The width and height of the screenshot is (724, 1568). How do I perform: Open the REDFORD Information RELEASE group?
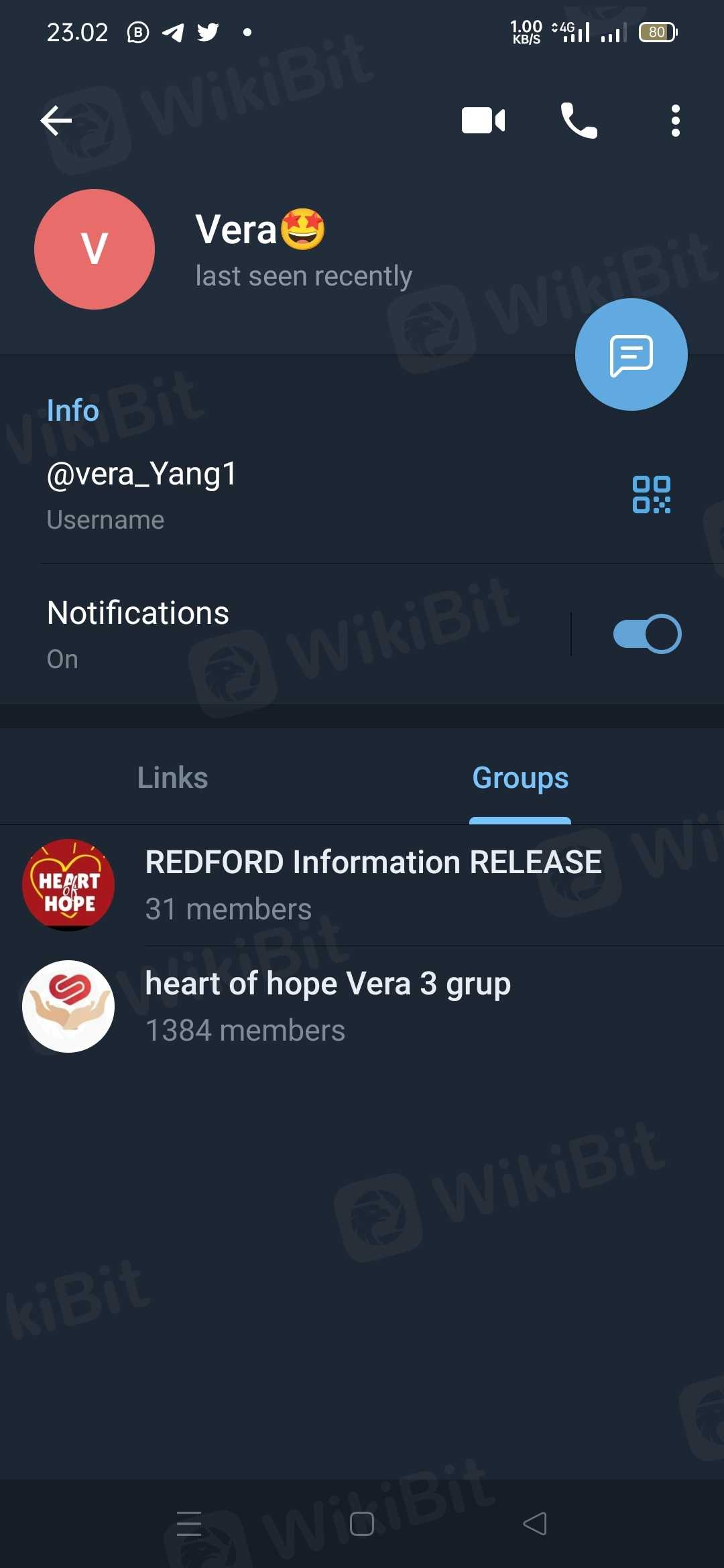click(x=373, y=885)
